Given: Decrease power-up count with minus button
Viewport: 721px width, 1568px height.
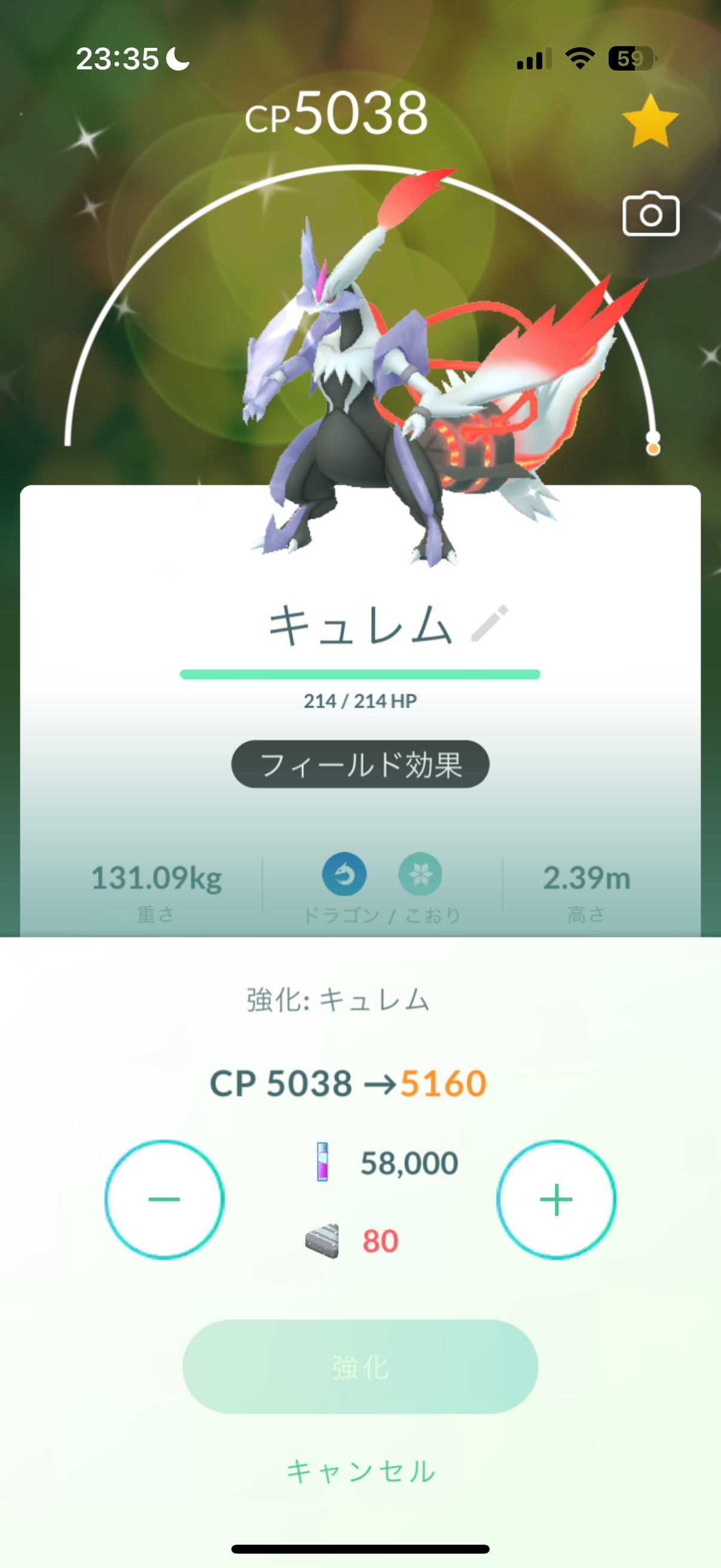Looking at the screenshot, I should (164, 1199).
